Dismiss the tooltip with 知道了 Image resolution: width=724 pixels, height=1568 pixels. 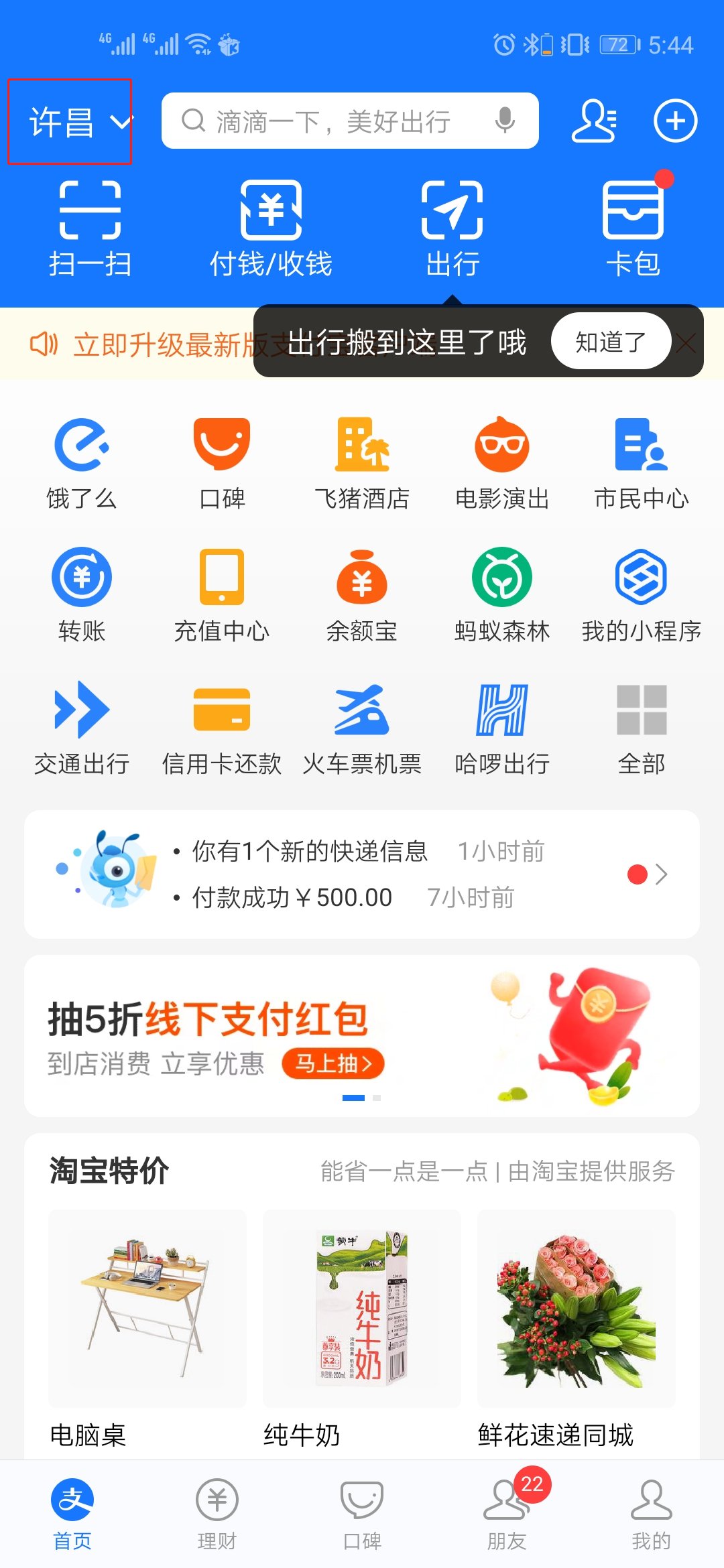pos(610,342)
